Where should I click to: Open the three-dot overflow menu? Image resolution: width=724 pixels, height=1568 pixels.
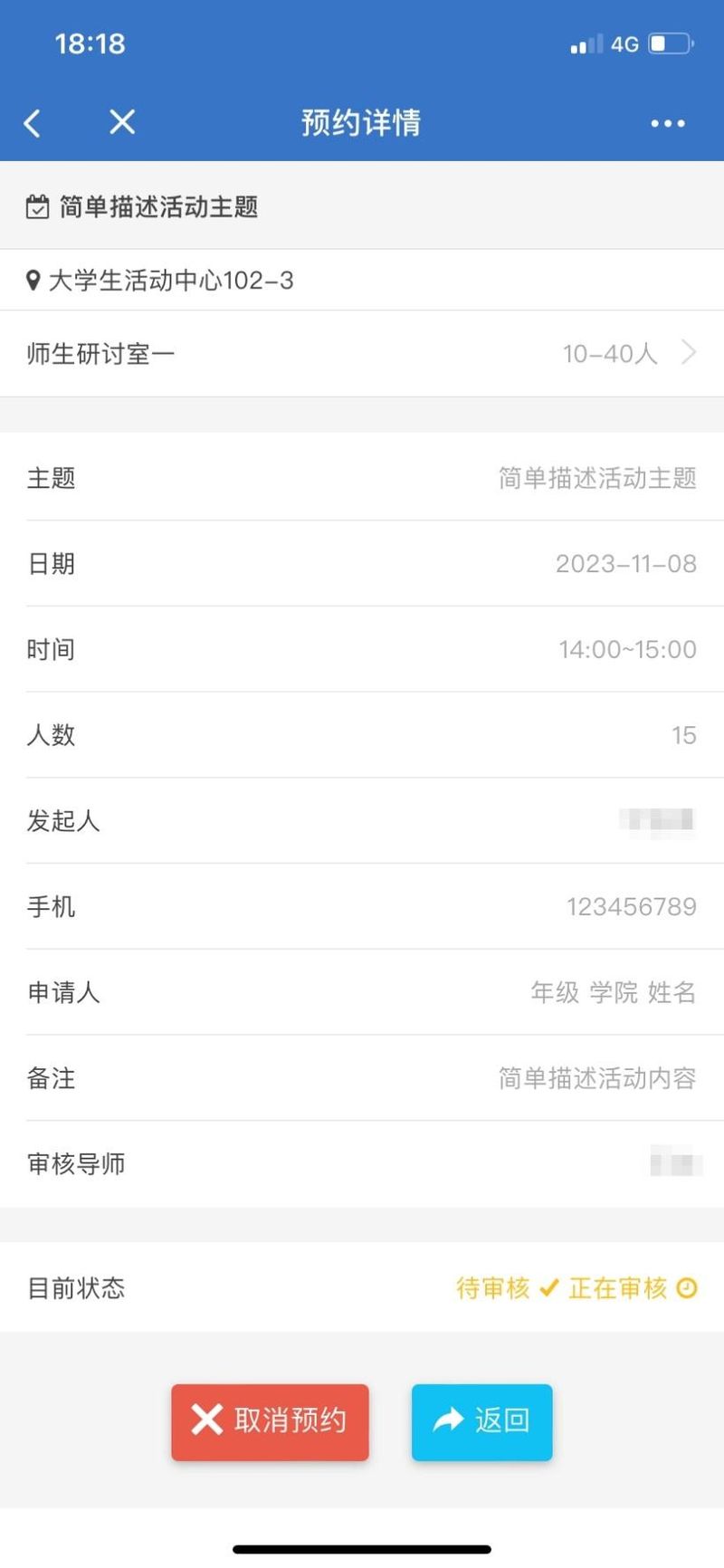pos(668,123)
